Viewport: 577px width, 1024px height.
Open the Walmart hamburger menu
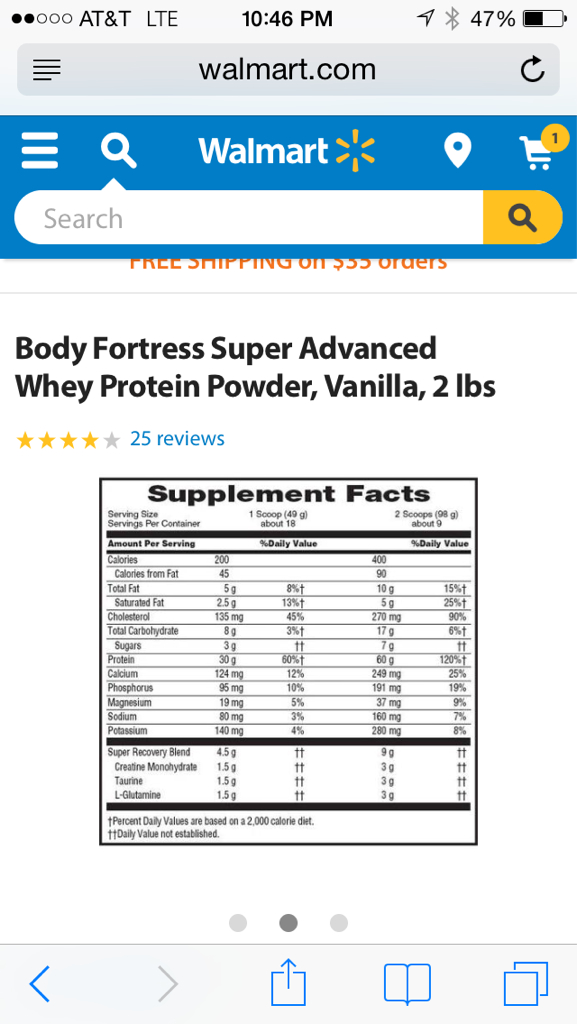click(x=40, y=150)
